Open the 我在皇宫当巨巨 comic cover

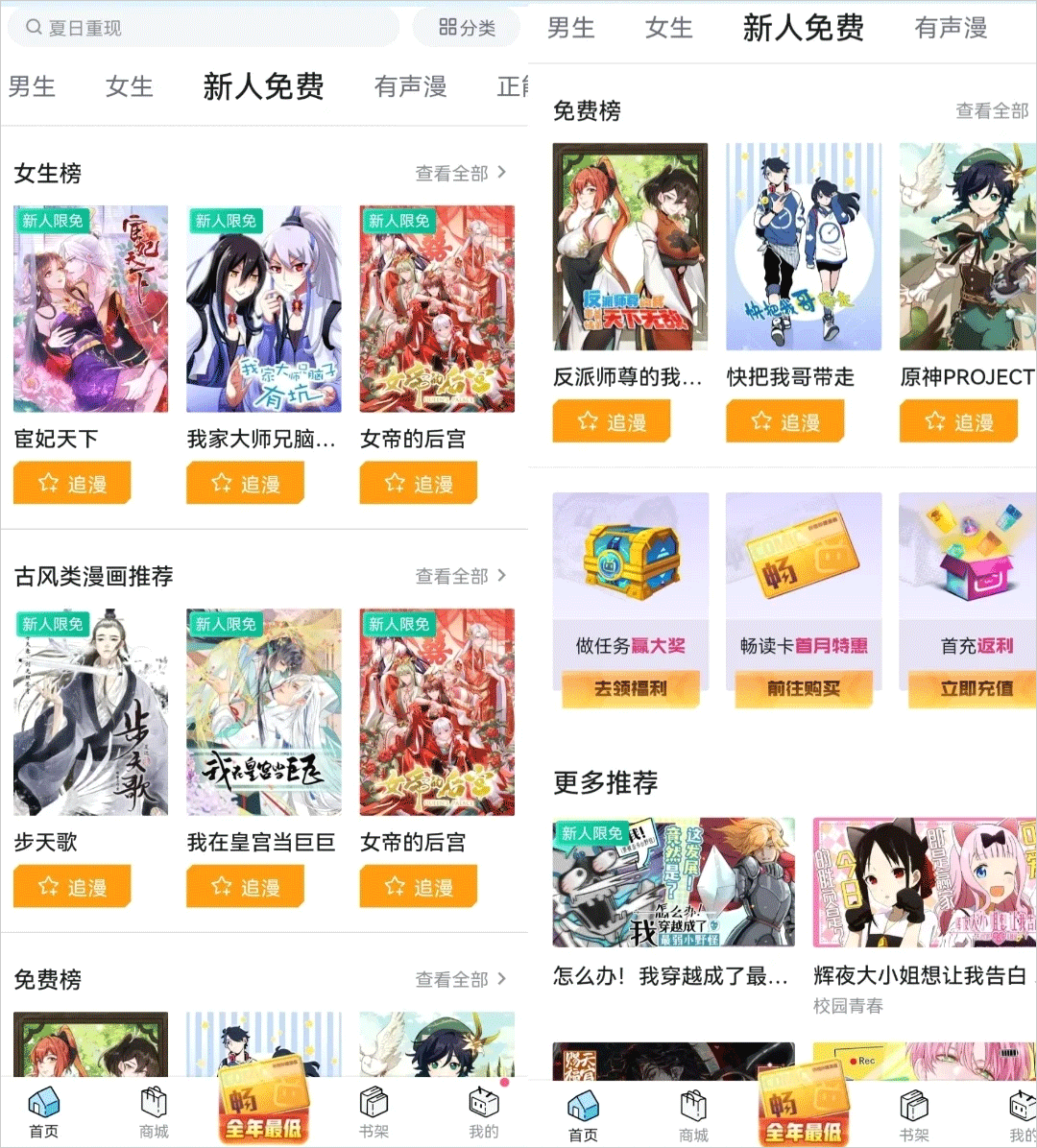[263, 711]
